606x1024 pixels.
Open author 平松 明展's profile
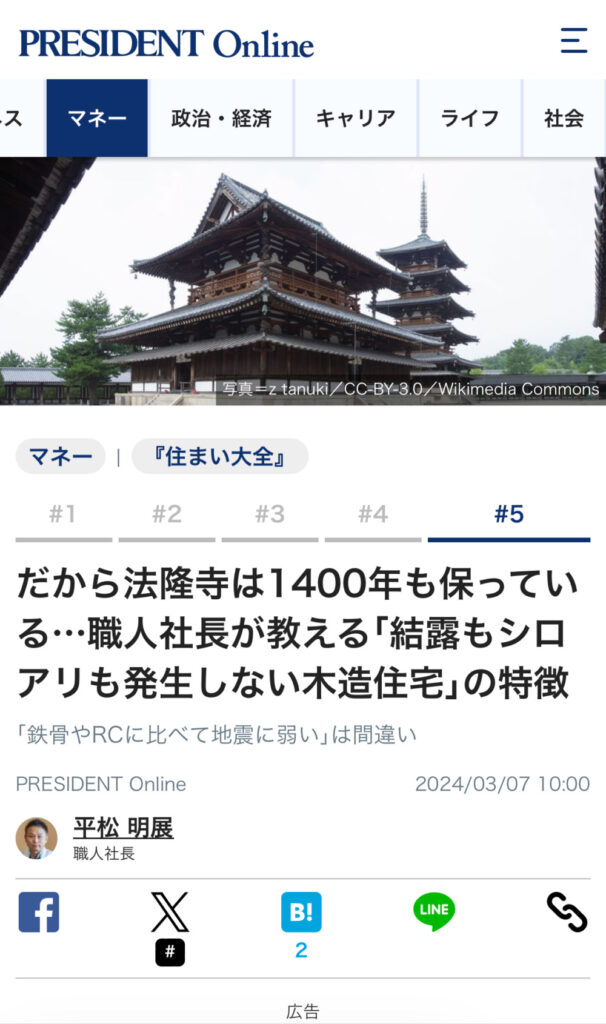123,828
